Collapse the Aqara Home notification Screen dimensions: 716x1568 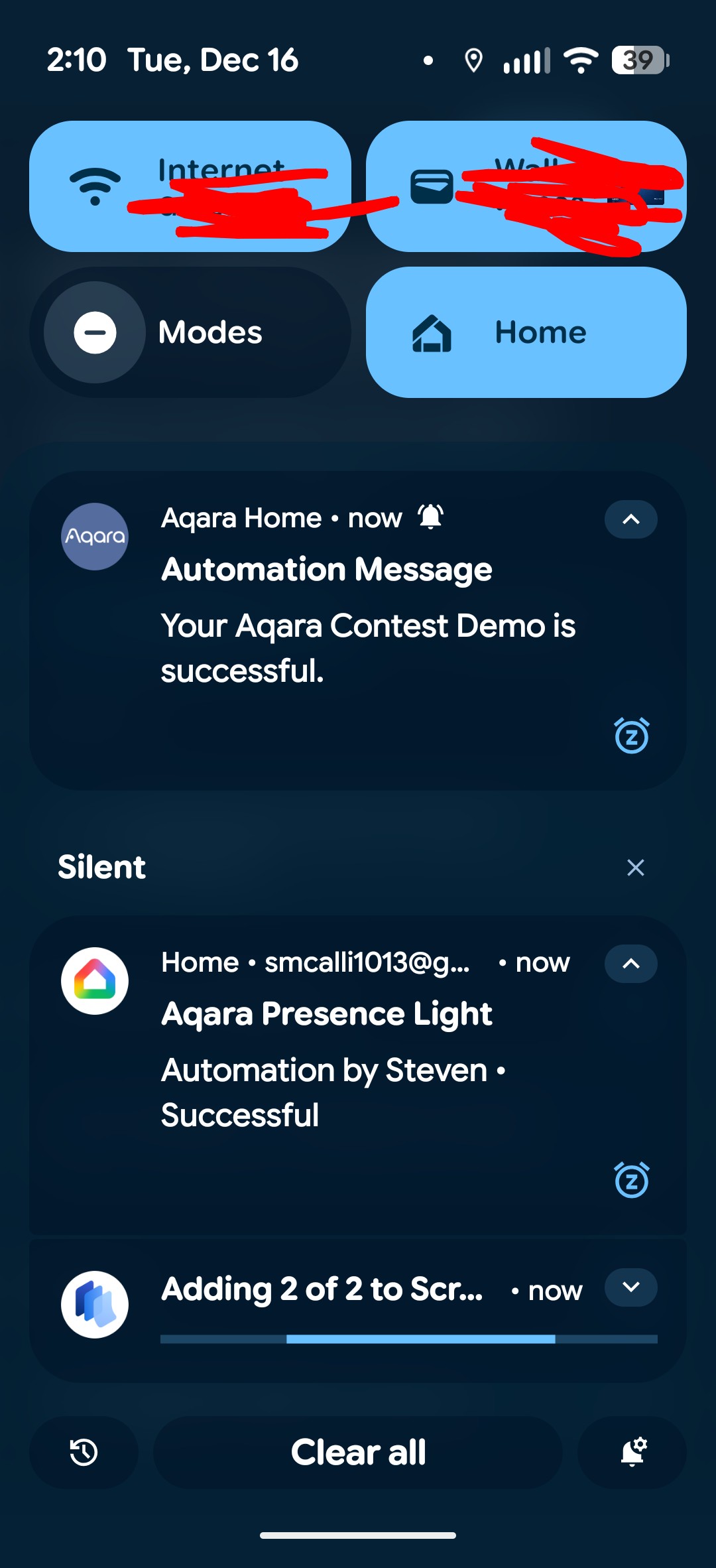[x=630, y=519]
